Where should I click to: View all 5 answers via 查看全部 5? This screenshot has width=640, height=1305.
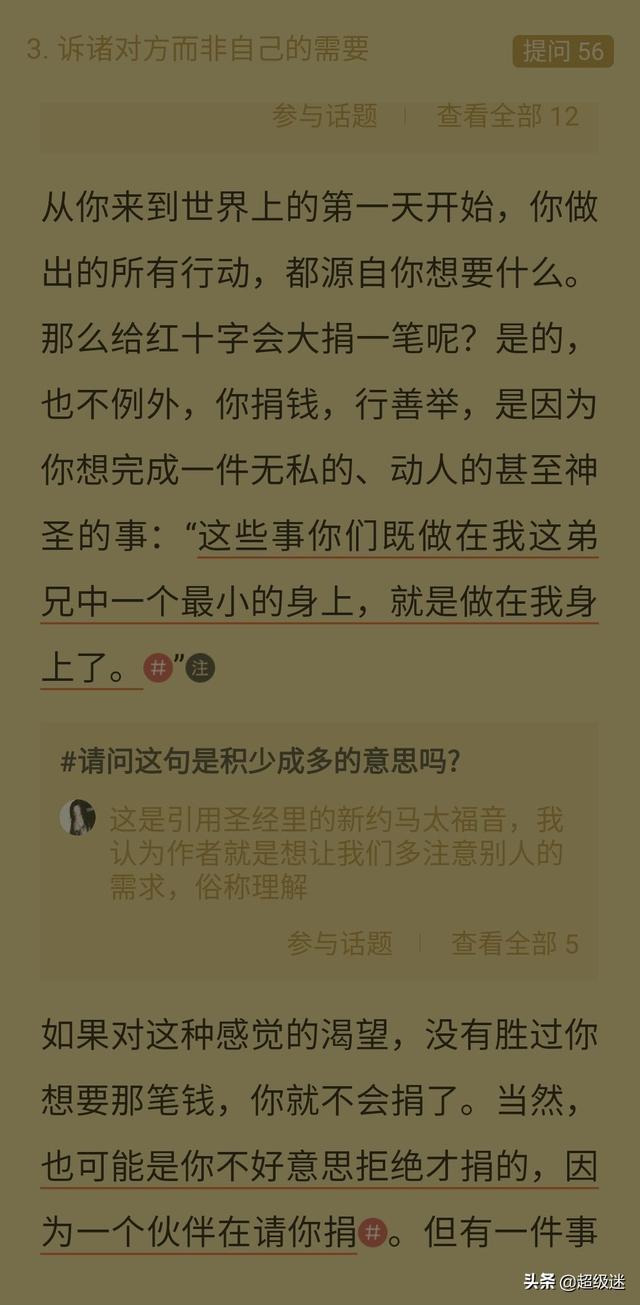click(x=514, y=943)
